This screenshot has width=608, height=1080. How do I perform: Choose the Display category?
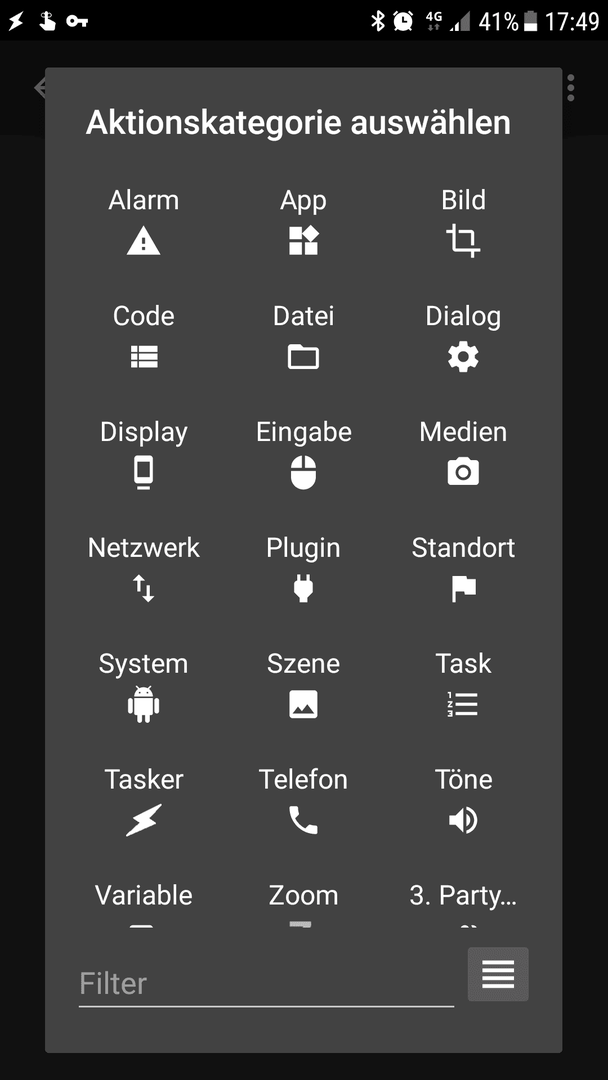143,454
